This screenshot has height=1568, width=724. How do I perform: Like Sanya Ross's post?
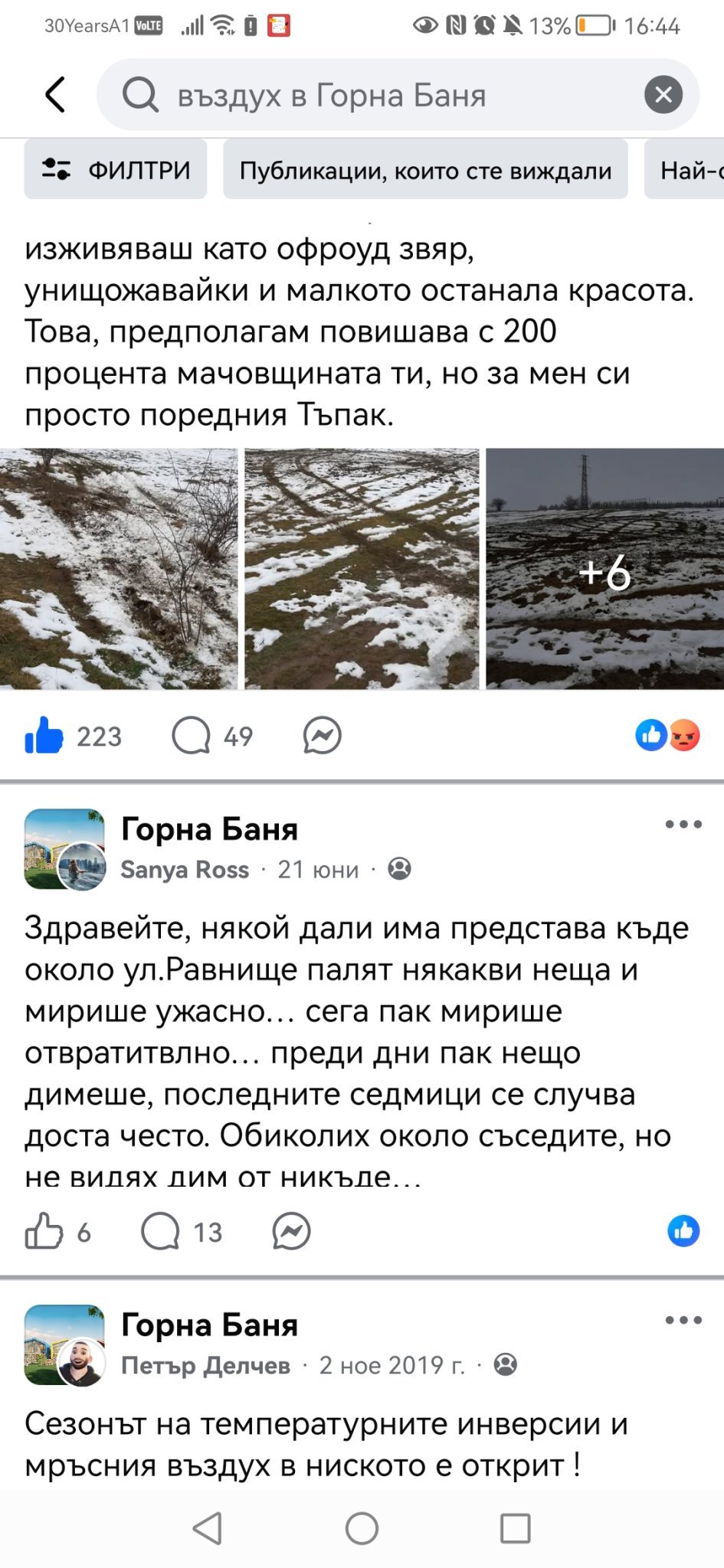pyautogui.click(x=44, y=1232)
